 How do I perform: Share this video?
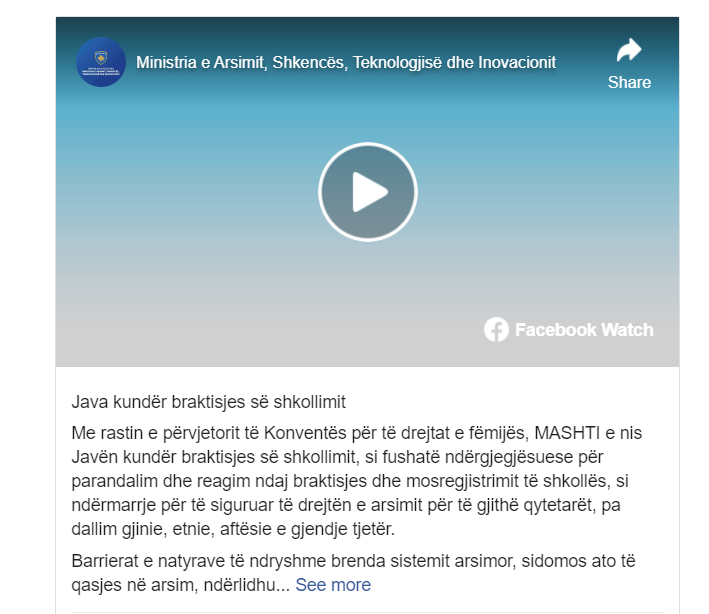(x=629, y=63)
